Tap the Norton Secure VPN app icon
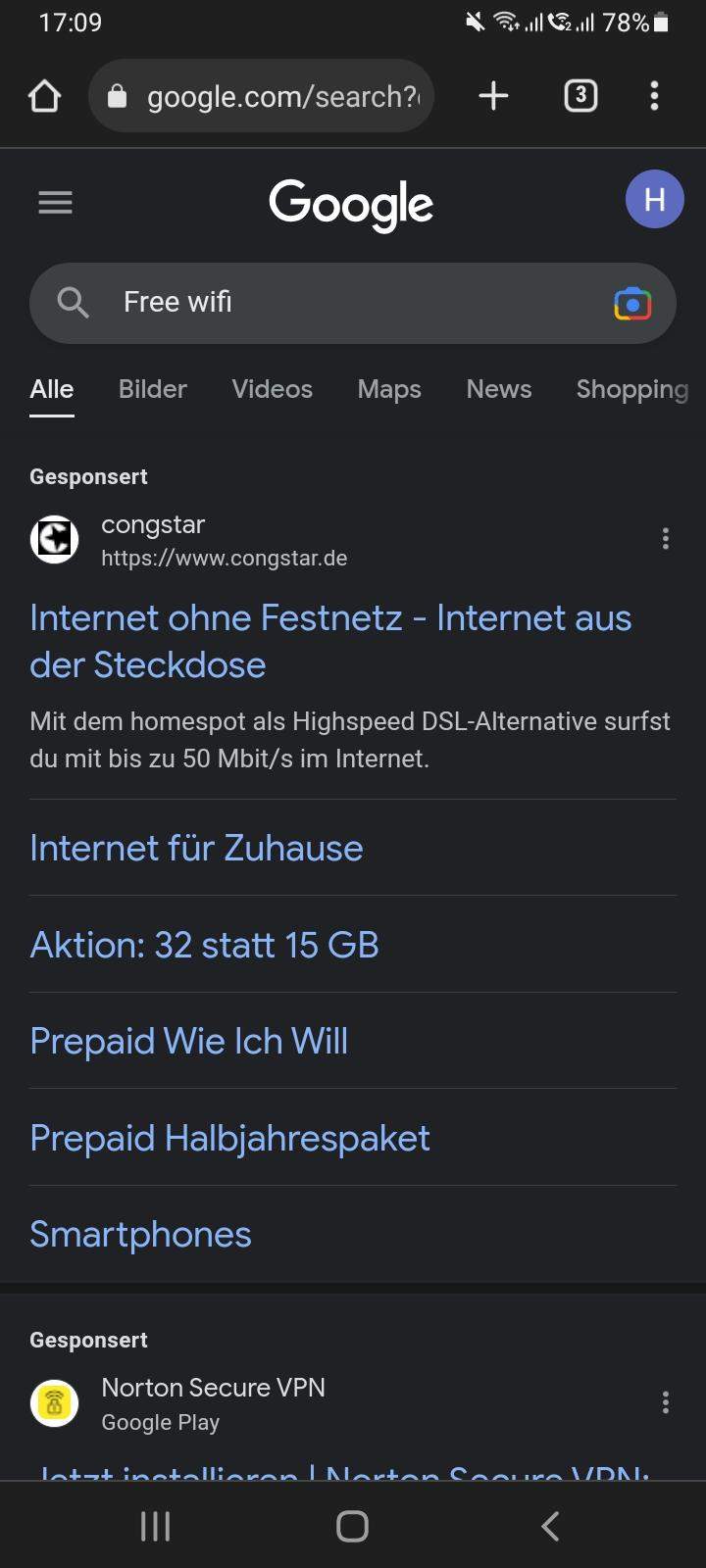The height and width of the screenshot is (1568, 706). pos(55,1402)
